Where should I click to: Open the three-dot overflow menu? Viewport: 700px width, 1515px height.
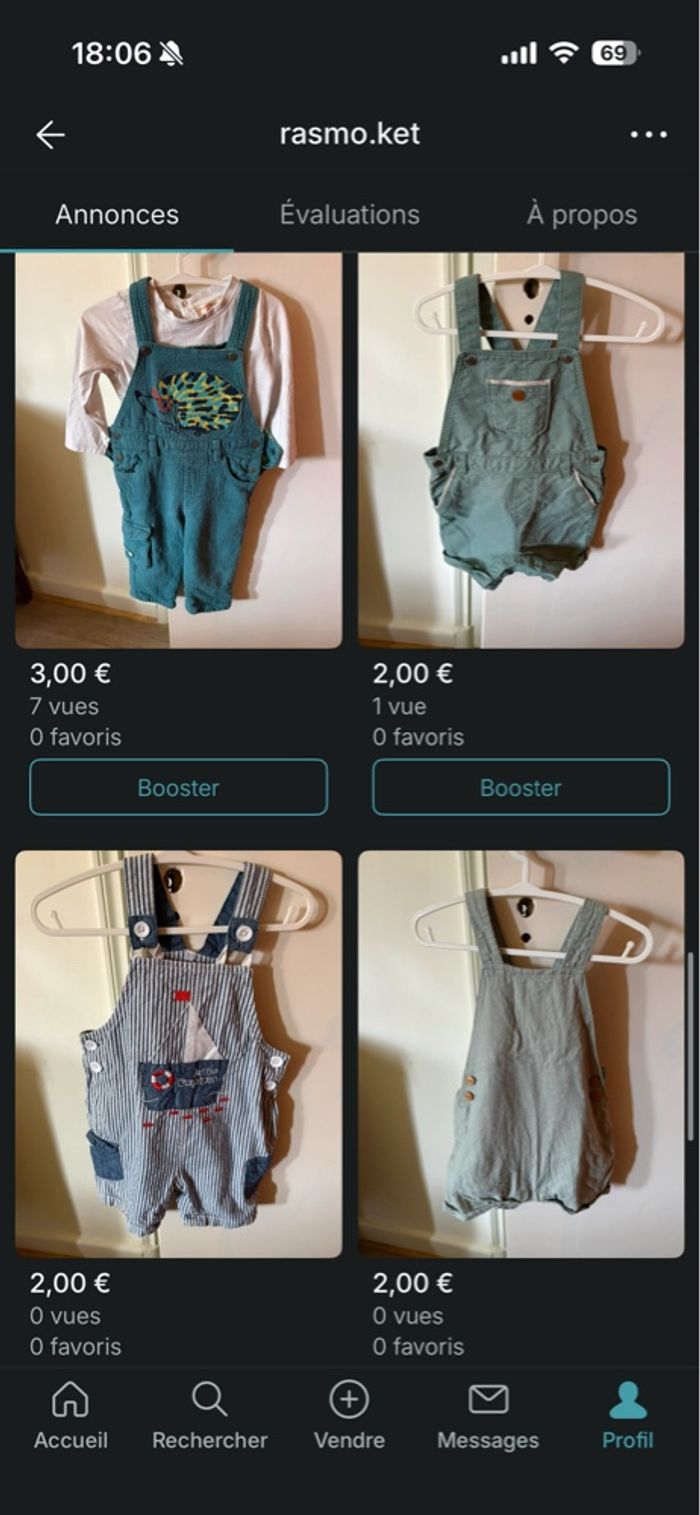click(649, 135)
